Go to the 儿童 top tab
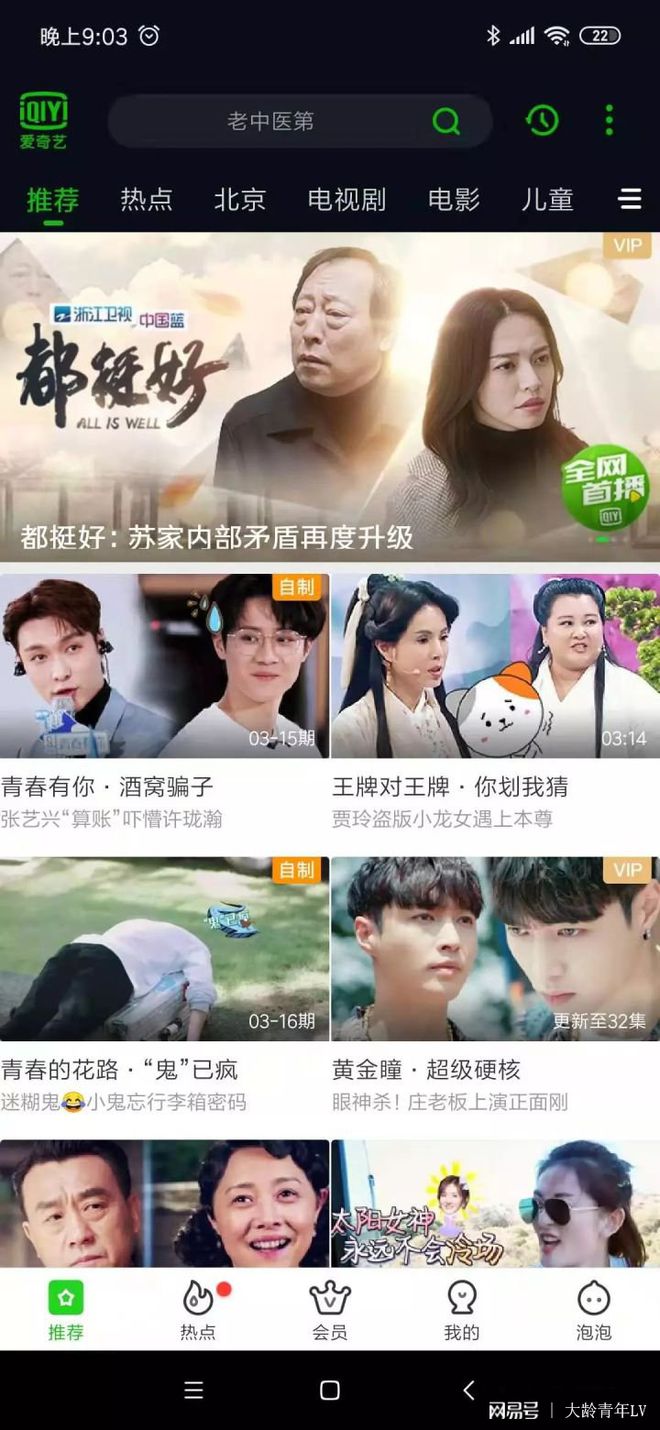This screenshot has width=660, height=1430. point(547,199)
